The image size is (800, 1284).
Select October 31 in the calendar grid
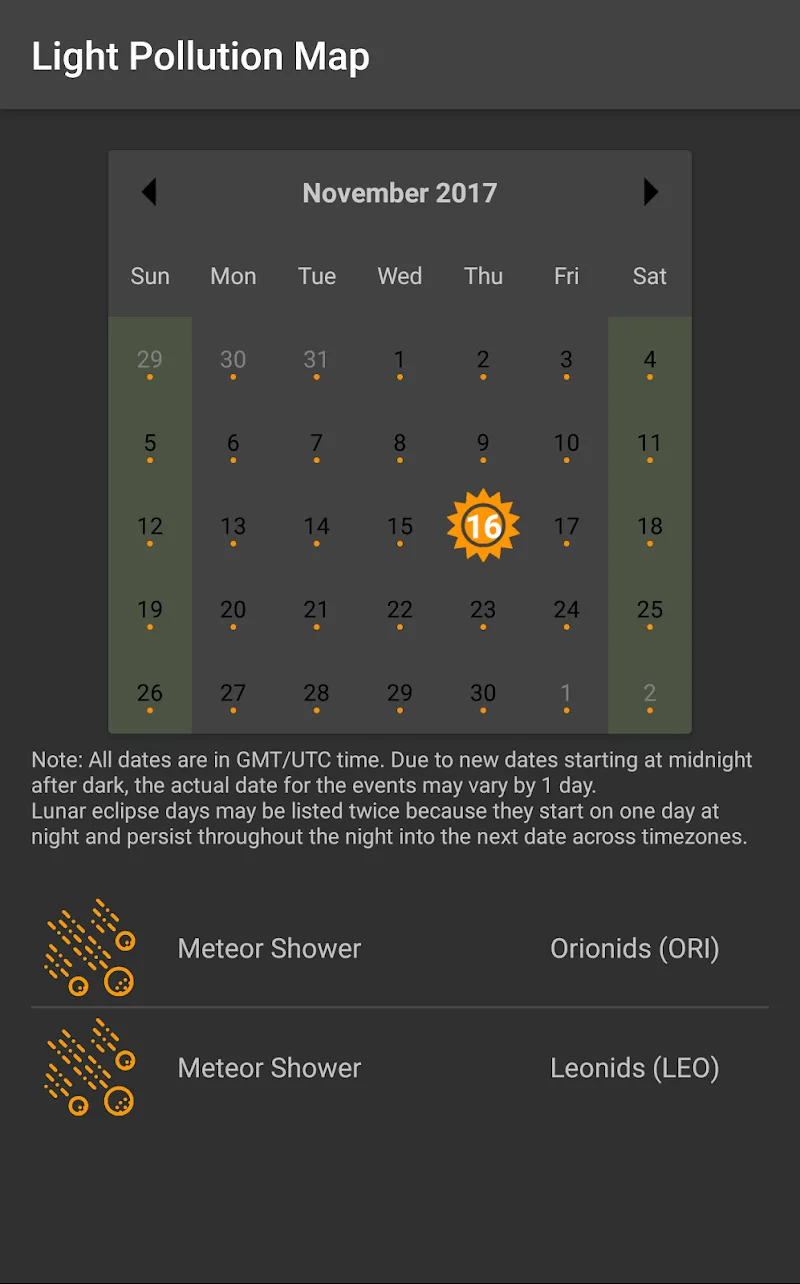click(x=316, y=360)
